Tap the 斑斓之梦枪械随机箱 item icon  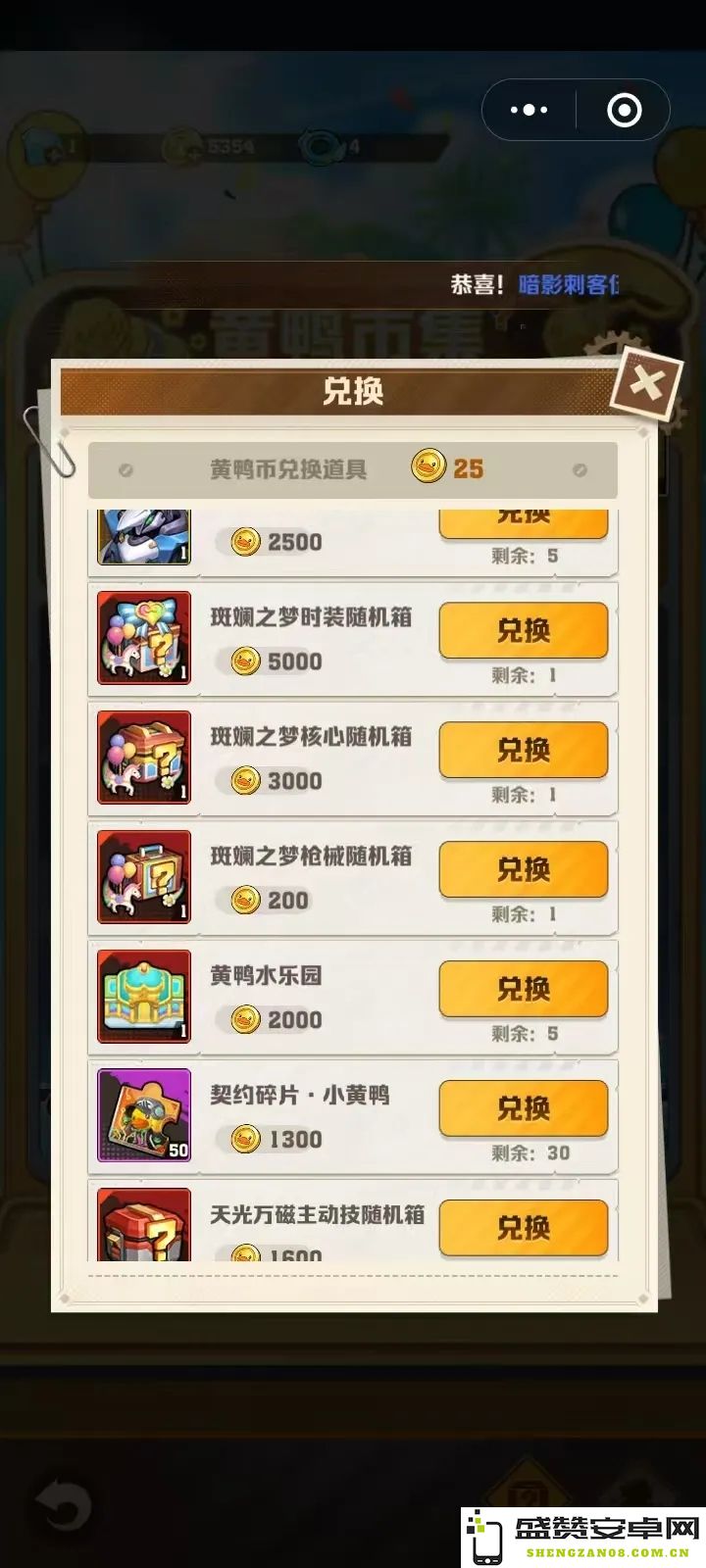click(144, 877)
